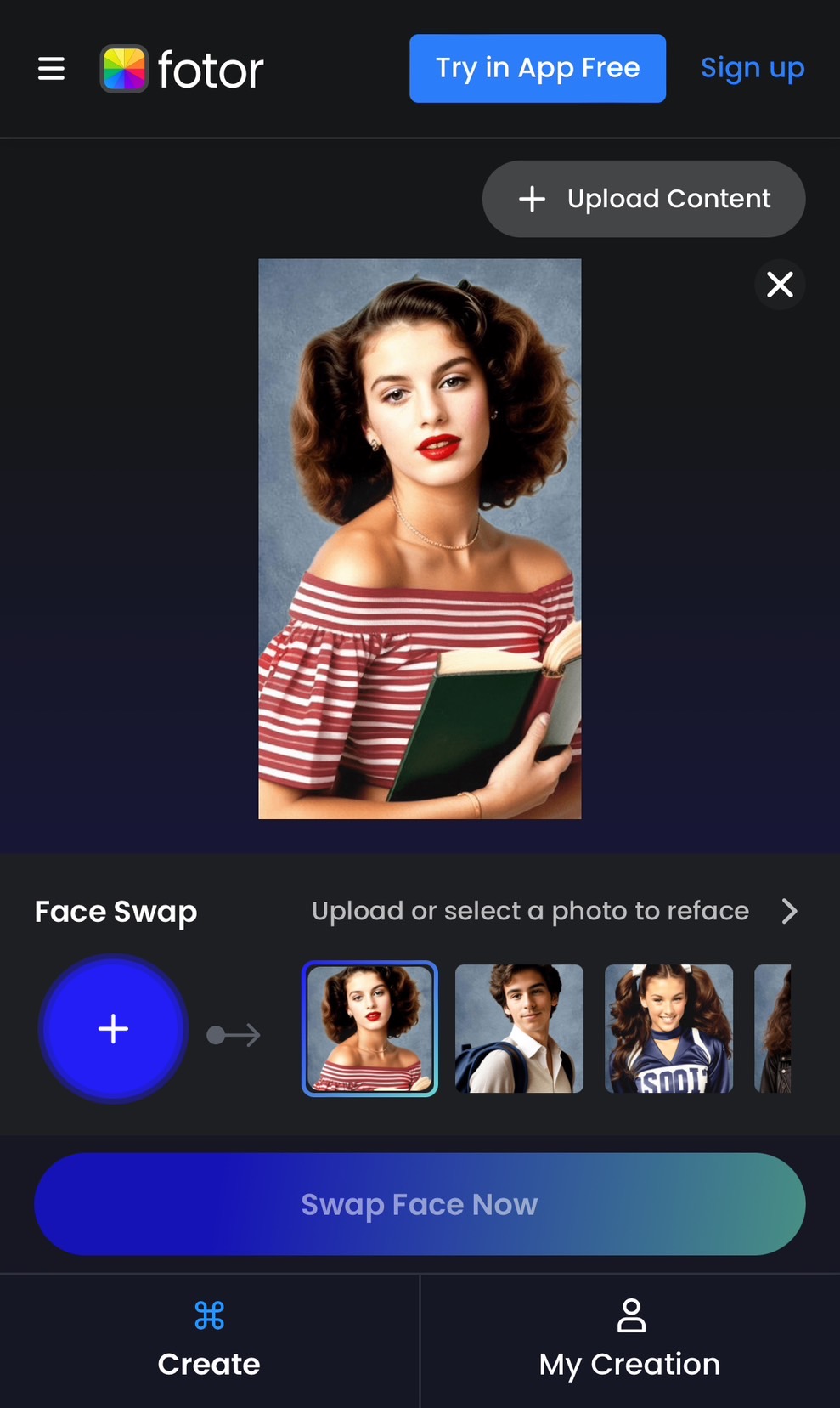Select the striped off-shoulder top template
The image size is (840, 1408).
coord(369,1028)
